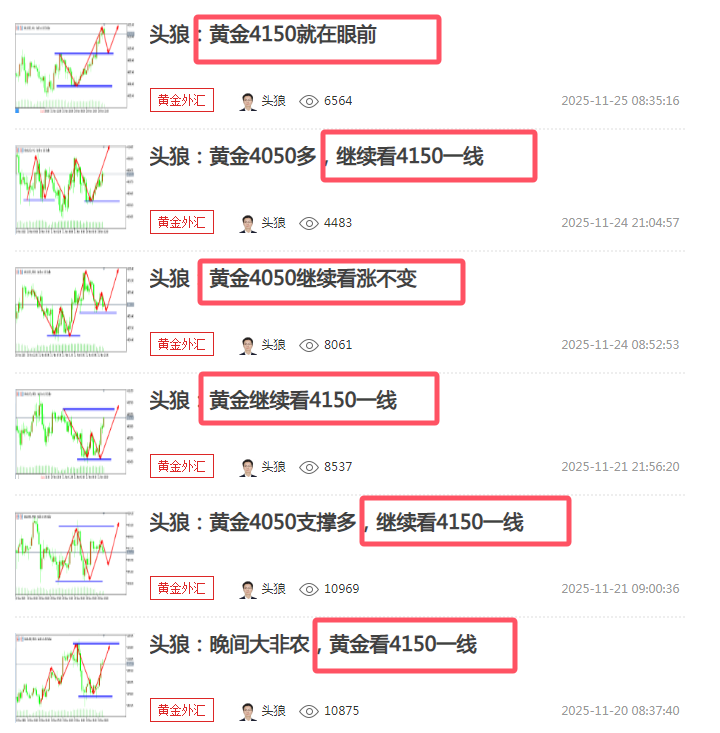Select 黄金外汇 tag under 晚间大非农 post

pyautogui.click(x=182, y=710)
